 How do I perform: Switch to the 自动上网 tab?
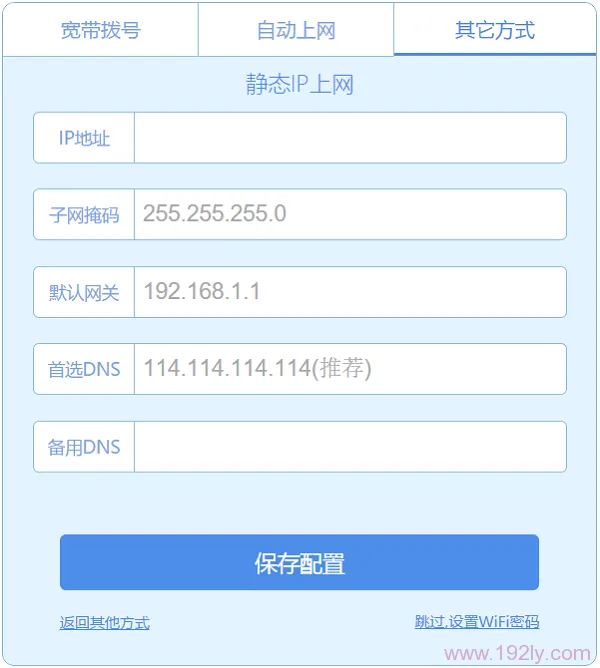tap(296, 30)
